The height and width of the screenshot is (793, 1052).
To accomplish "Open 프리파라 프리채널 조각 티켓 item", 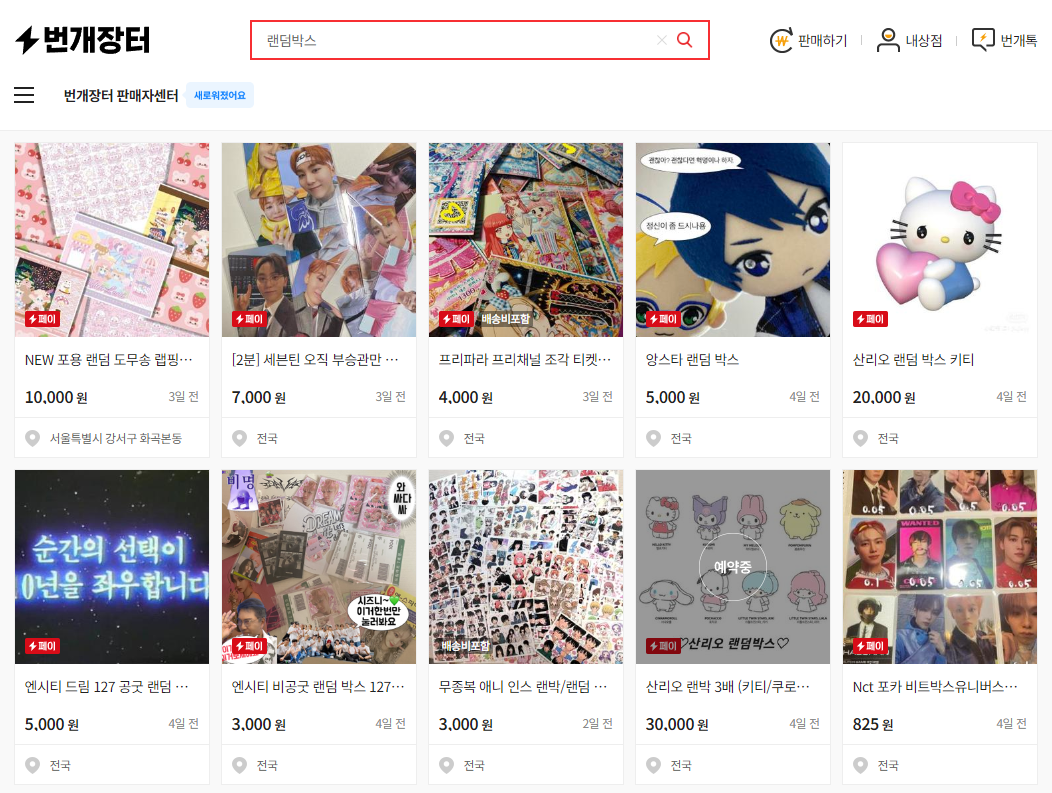I will pyautogui.click(x=526, y=240).
